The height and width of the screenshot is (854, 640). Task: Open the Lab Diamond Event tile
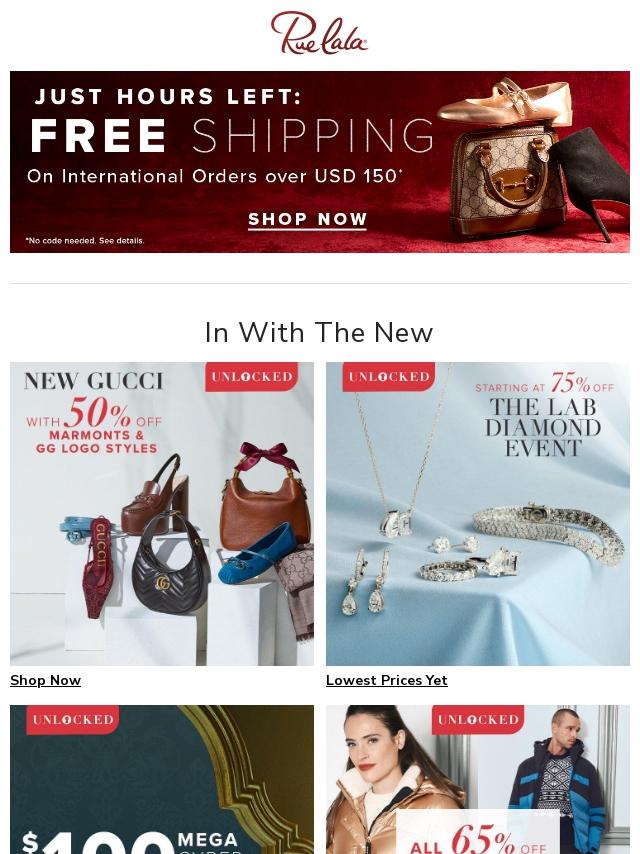(478, 513)
